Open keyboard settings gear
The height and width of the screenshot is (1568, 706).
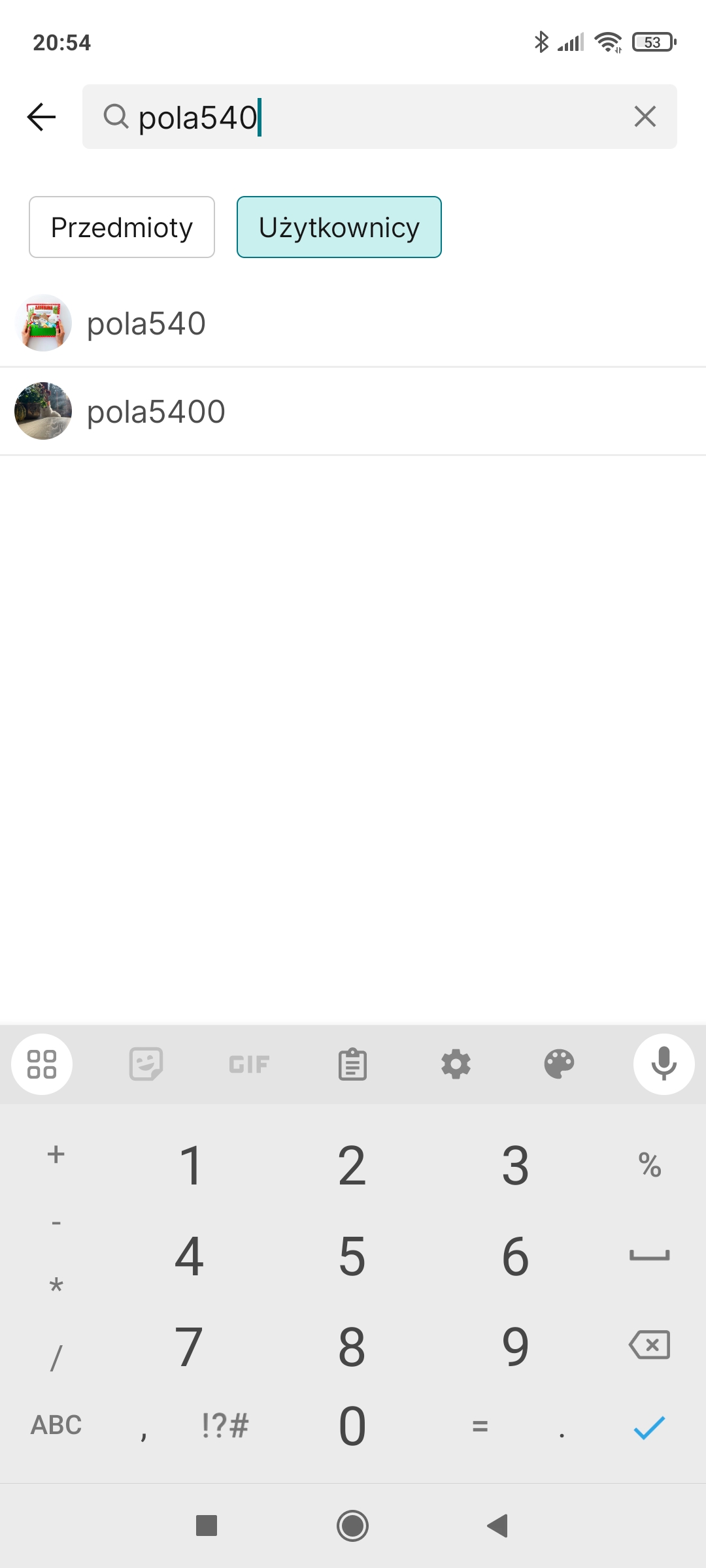point(456,1064)
